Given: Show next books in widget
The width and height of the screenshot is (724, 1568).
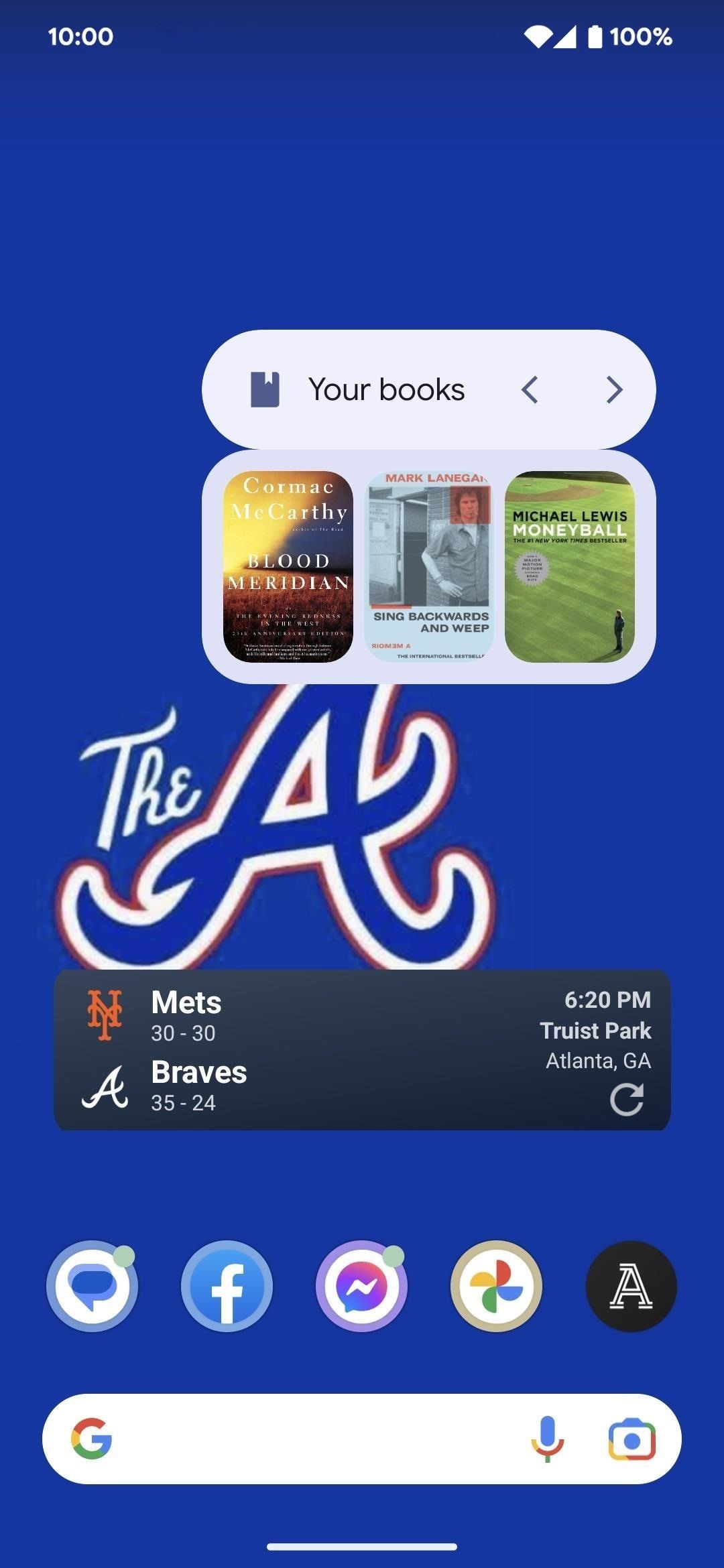Looking at the screenshot, I should tap(614, 390).
